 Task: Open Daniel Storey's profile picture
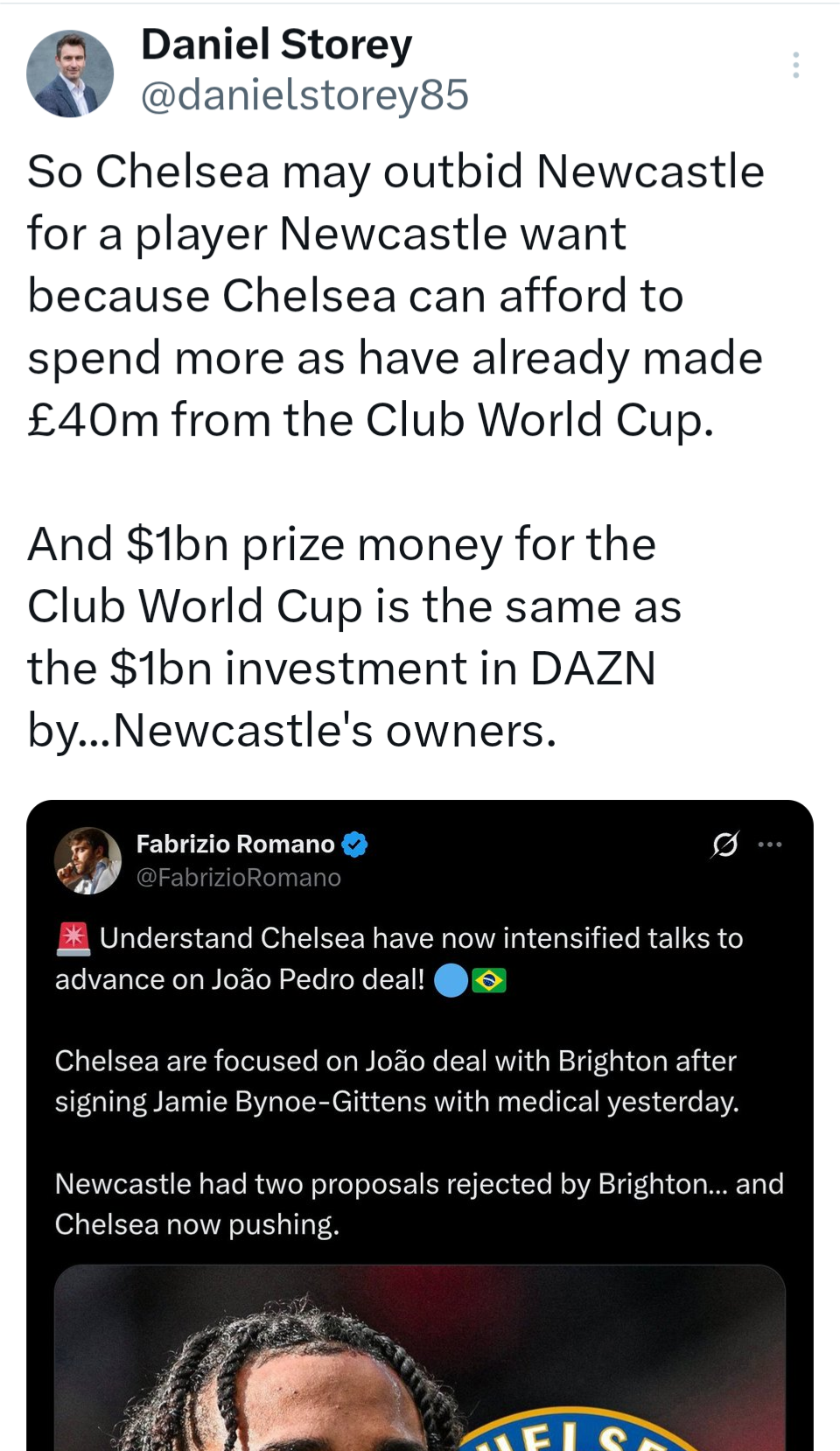click(x=70, y=74)
